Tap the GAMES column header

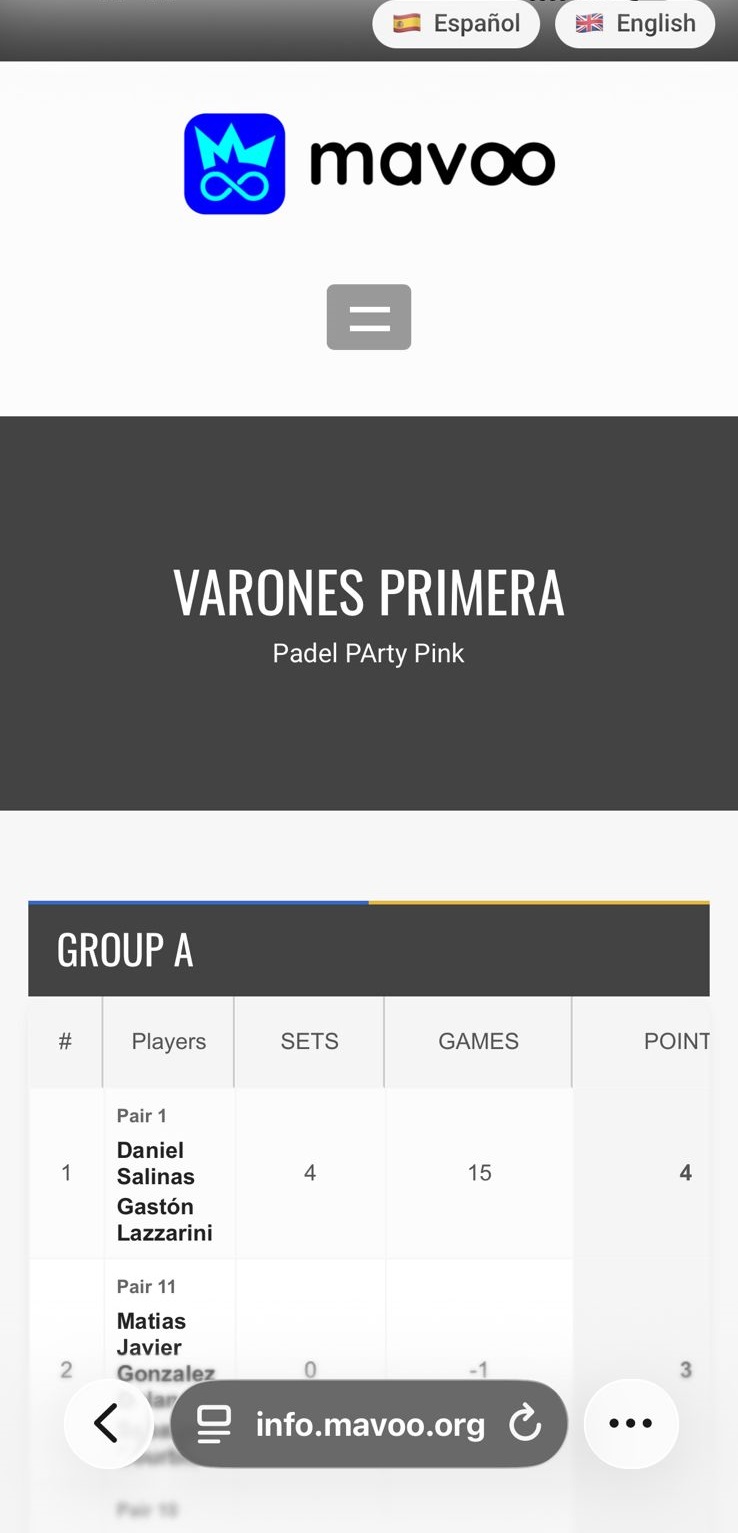478,1041
